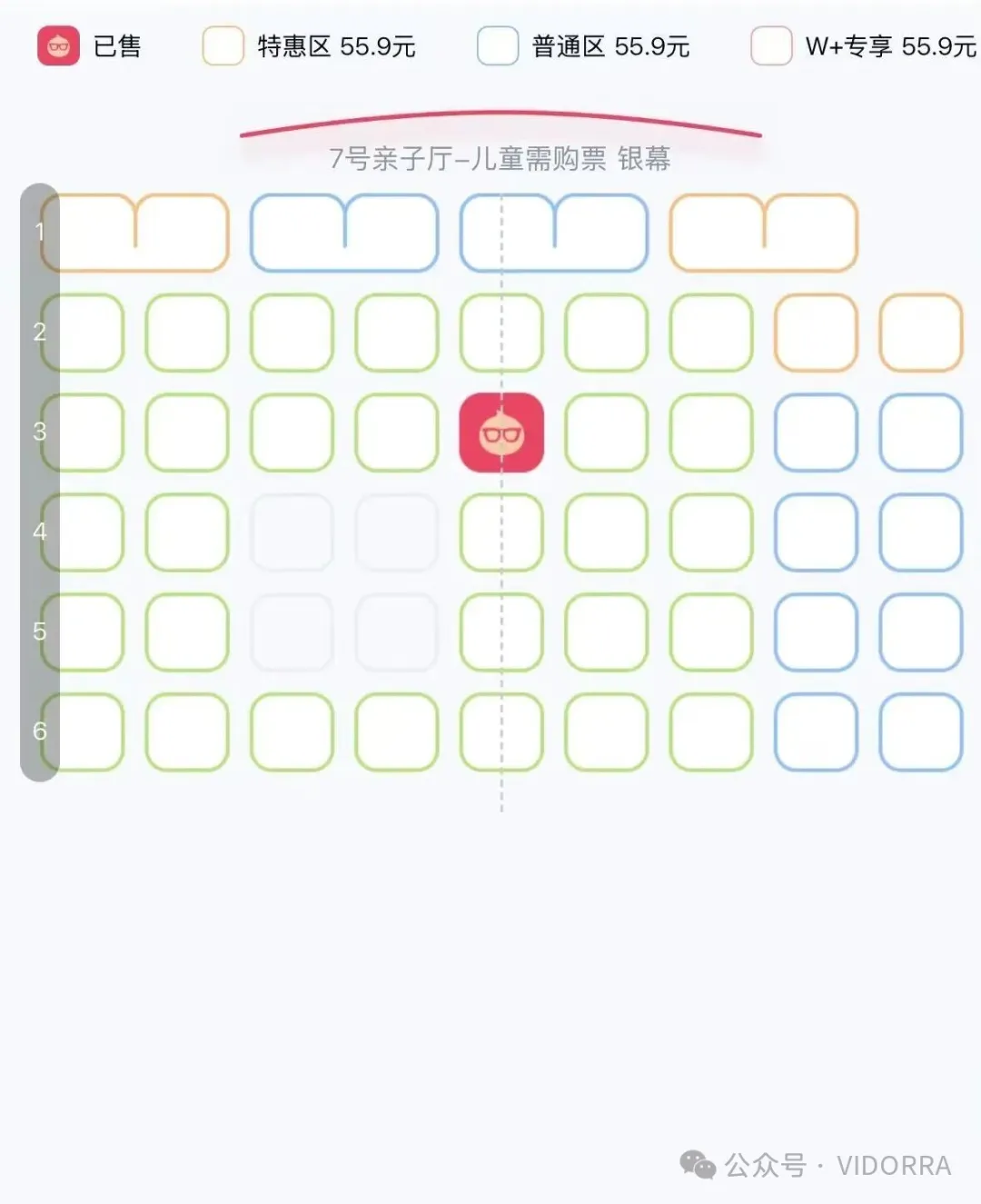Pick the last blue seat in row 6
The image size is (981, 1204).
click(x=921, y=732)
